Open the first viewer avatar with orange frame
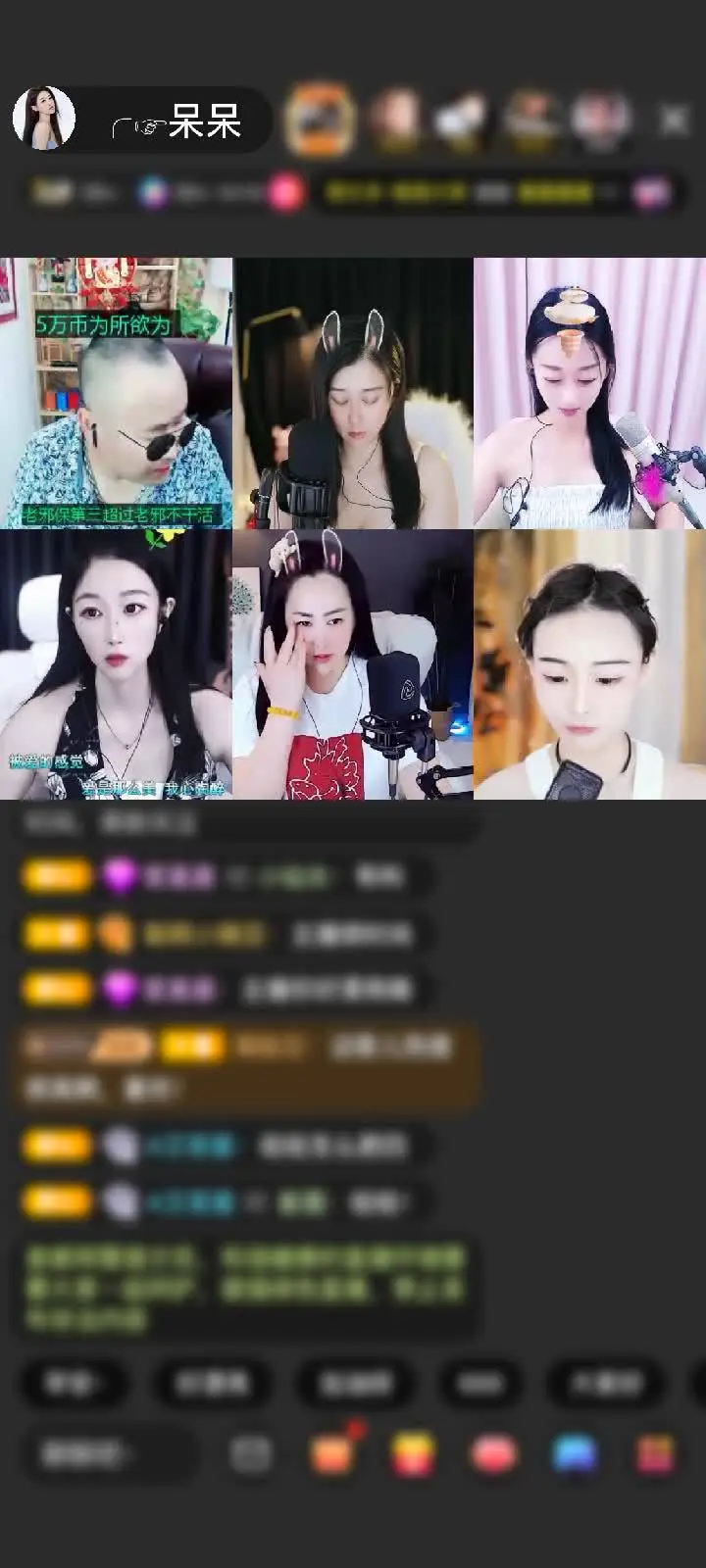Screen dimensions: 706x1568 pyautogui.click(x=320, y=120)
